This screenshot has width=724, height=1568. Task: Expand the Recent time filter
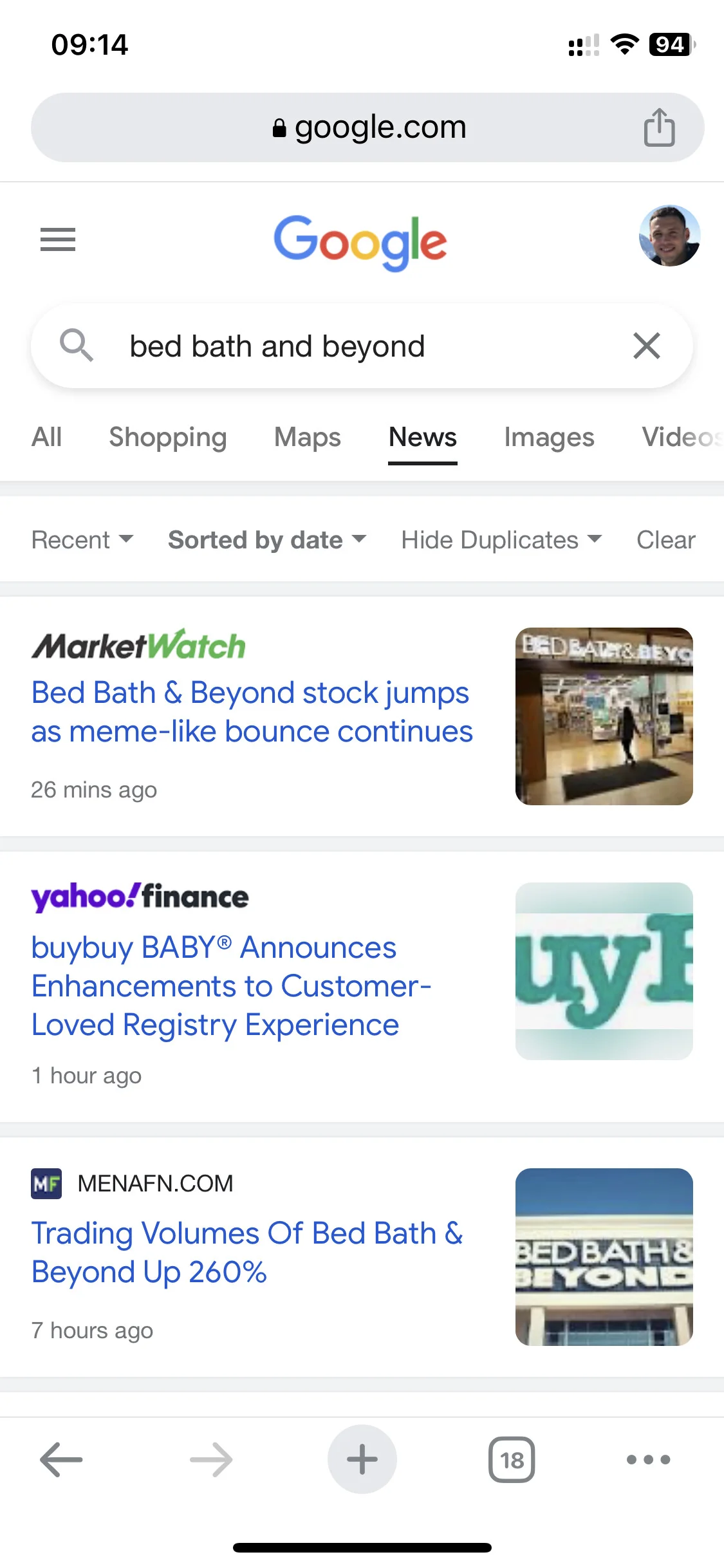[82, 539]
